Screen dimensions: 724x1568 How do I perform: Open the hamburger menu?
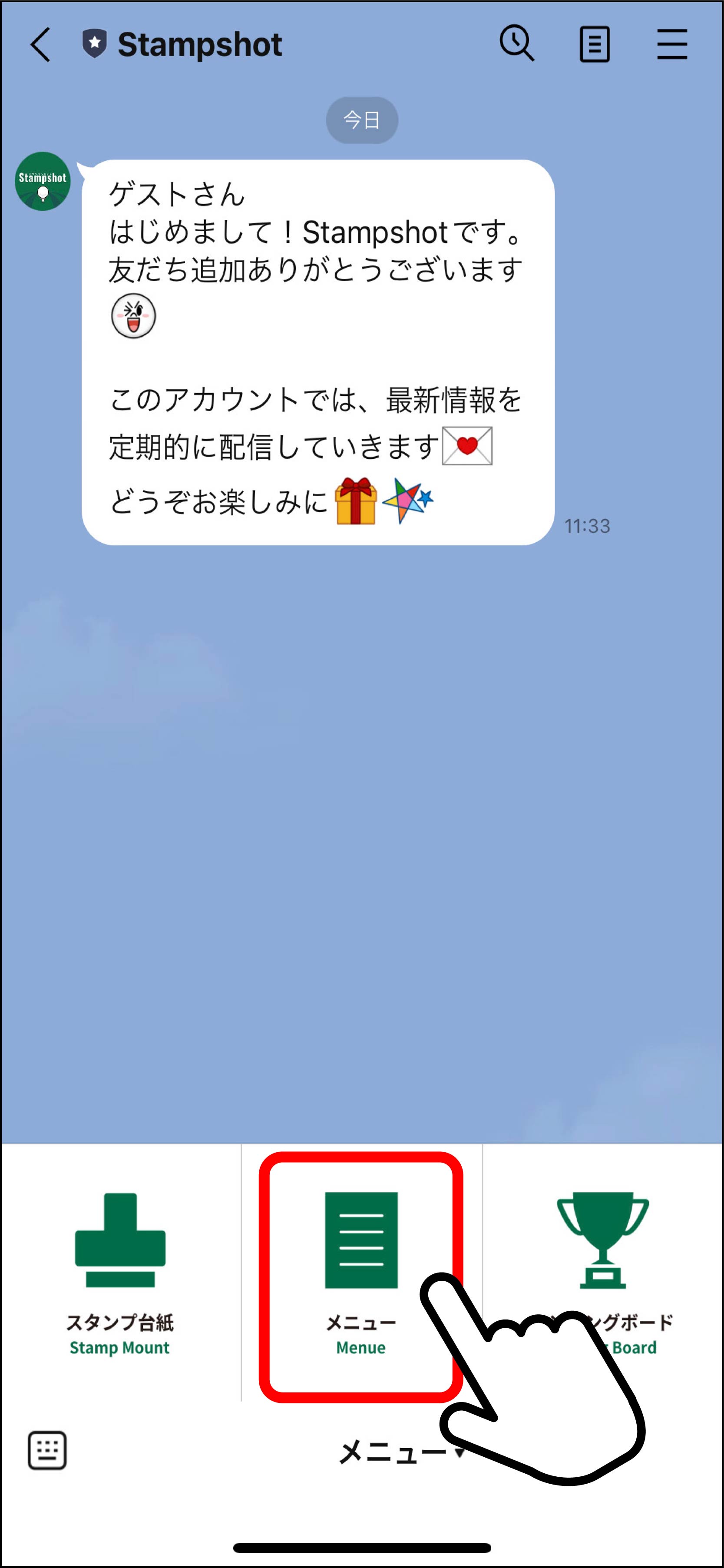[x=672, y=43]
